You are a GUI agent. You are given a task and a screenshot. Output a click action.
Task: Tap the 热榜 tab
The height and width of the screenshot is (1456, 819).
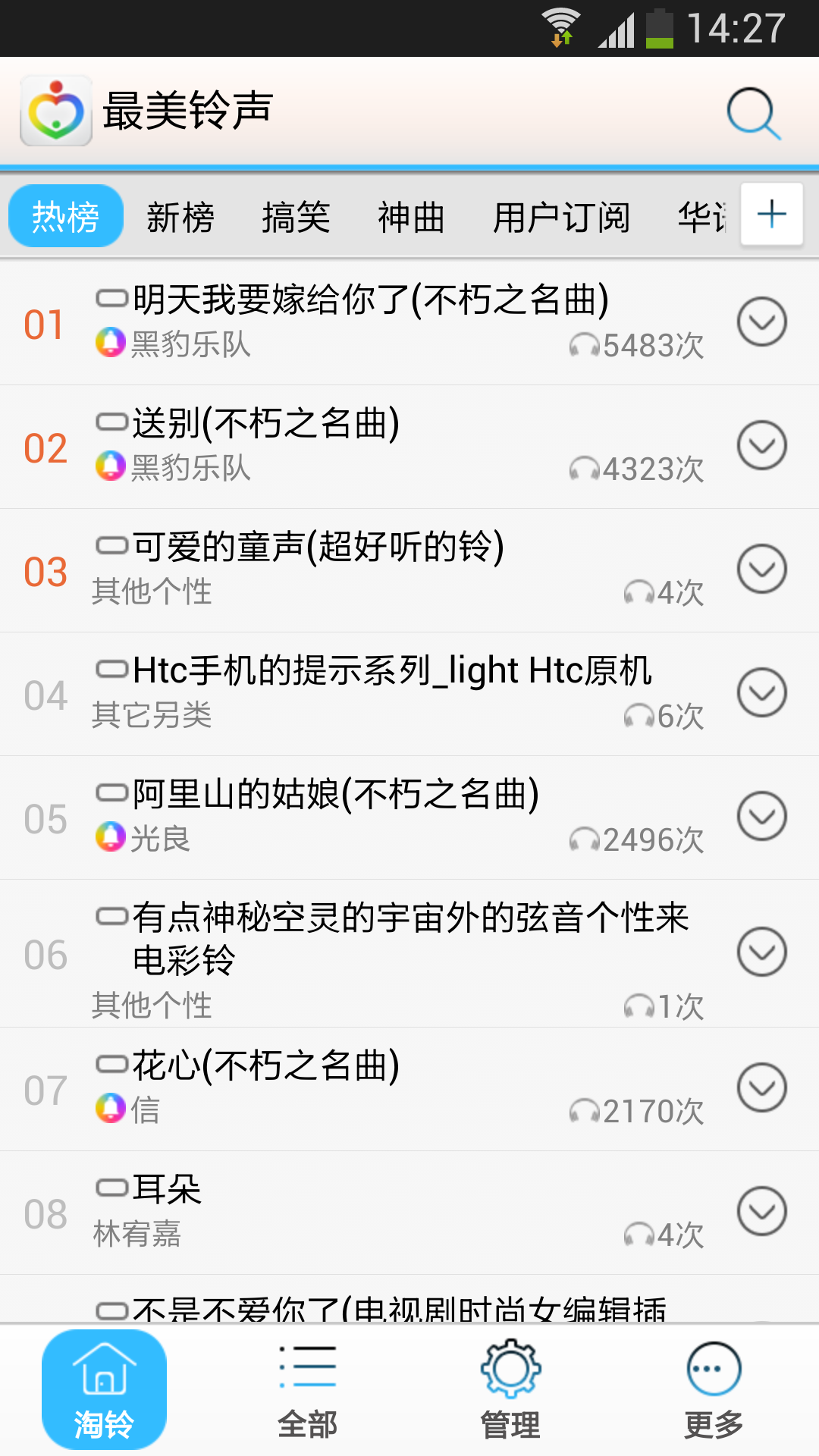click(x=66, y=216)
